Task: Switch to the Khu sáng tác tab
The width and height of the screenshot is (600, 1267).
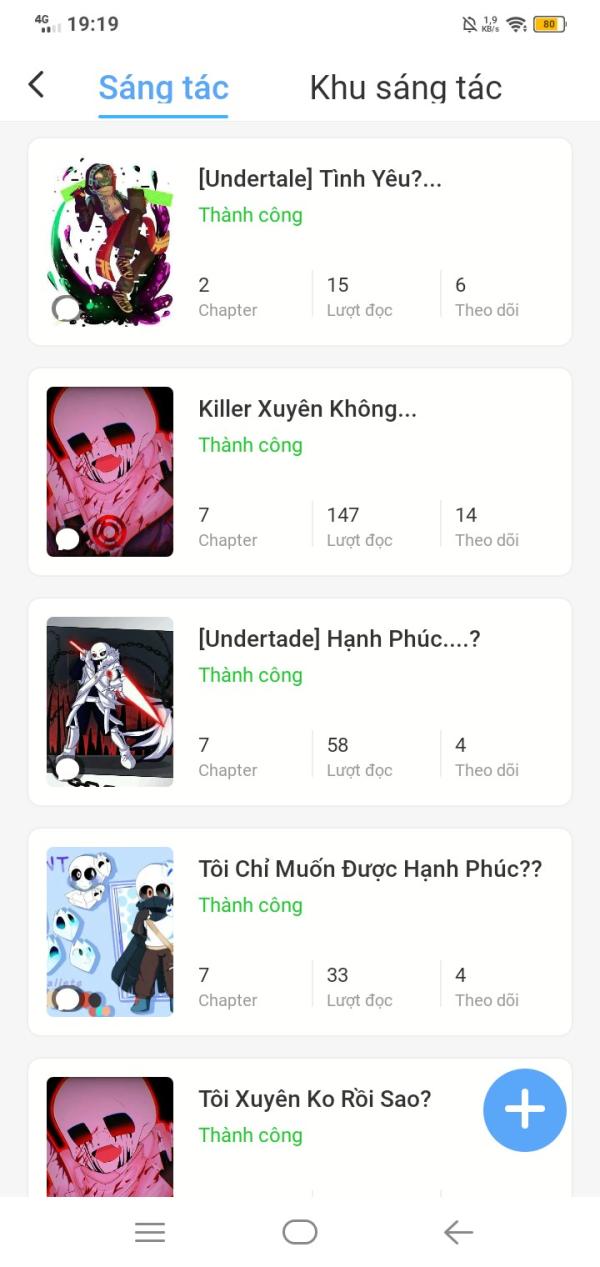Action: (405, 88)
